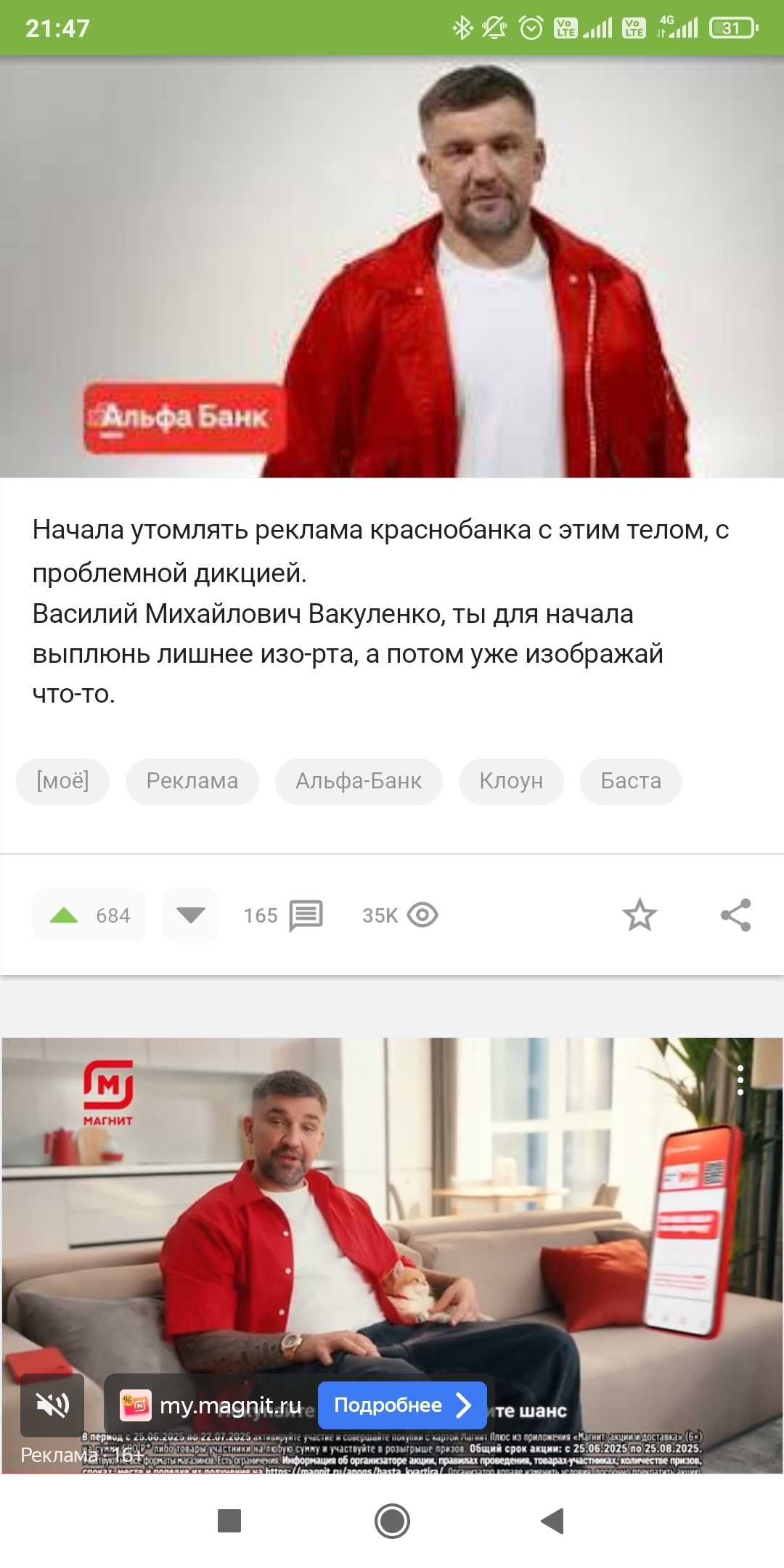This screenshot has height=1568, width=784.
Task: Tap Подробнее on the Magnit ad
Action: pyautogui.click(x=401, y=1405)
